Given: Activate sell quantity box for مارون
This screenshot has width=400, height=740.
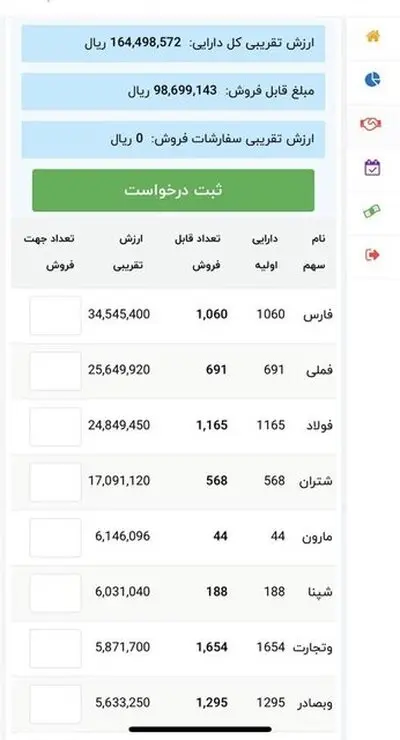Looking at the screenshot, I should click(x=56, y=538).
